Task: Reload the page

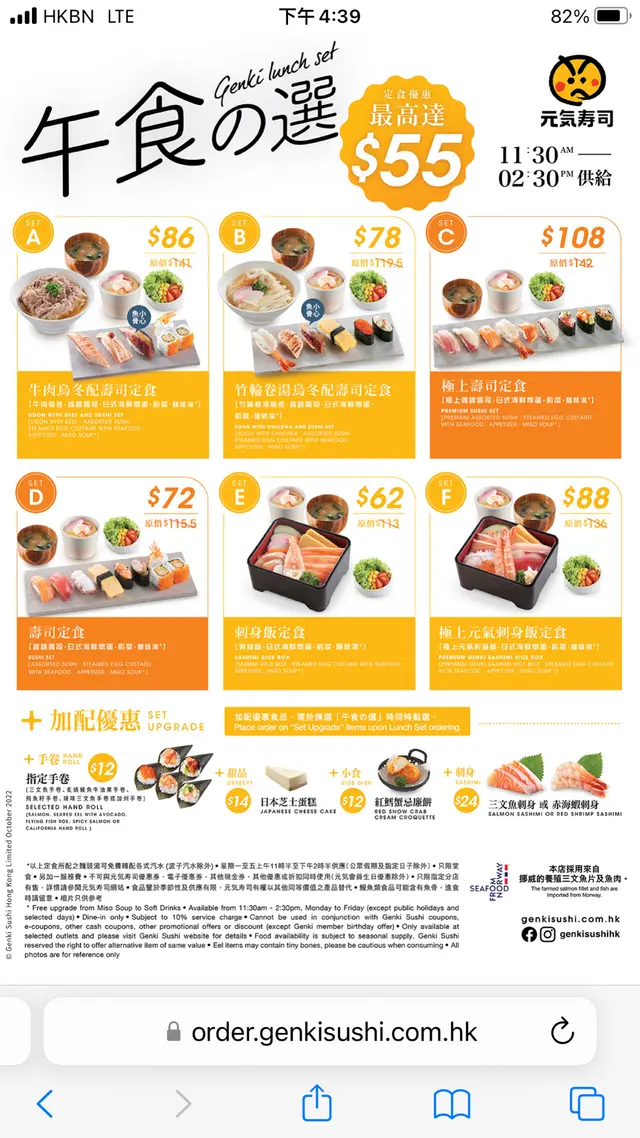Action: coord(563,1032)
